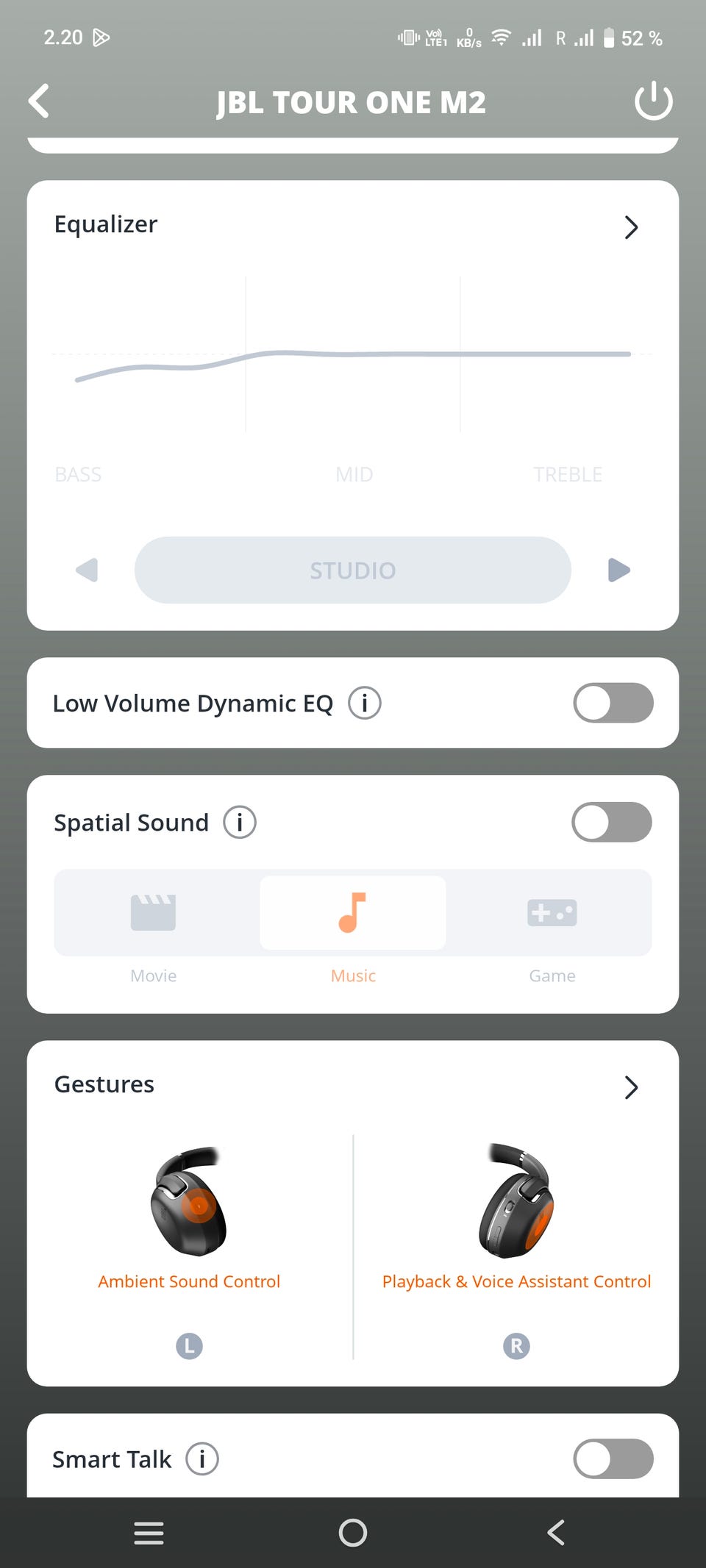
Task: Tap the power icon in the header
Action: point(653,101)
